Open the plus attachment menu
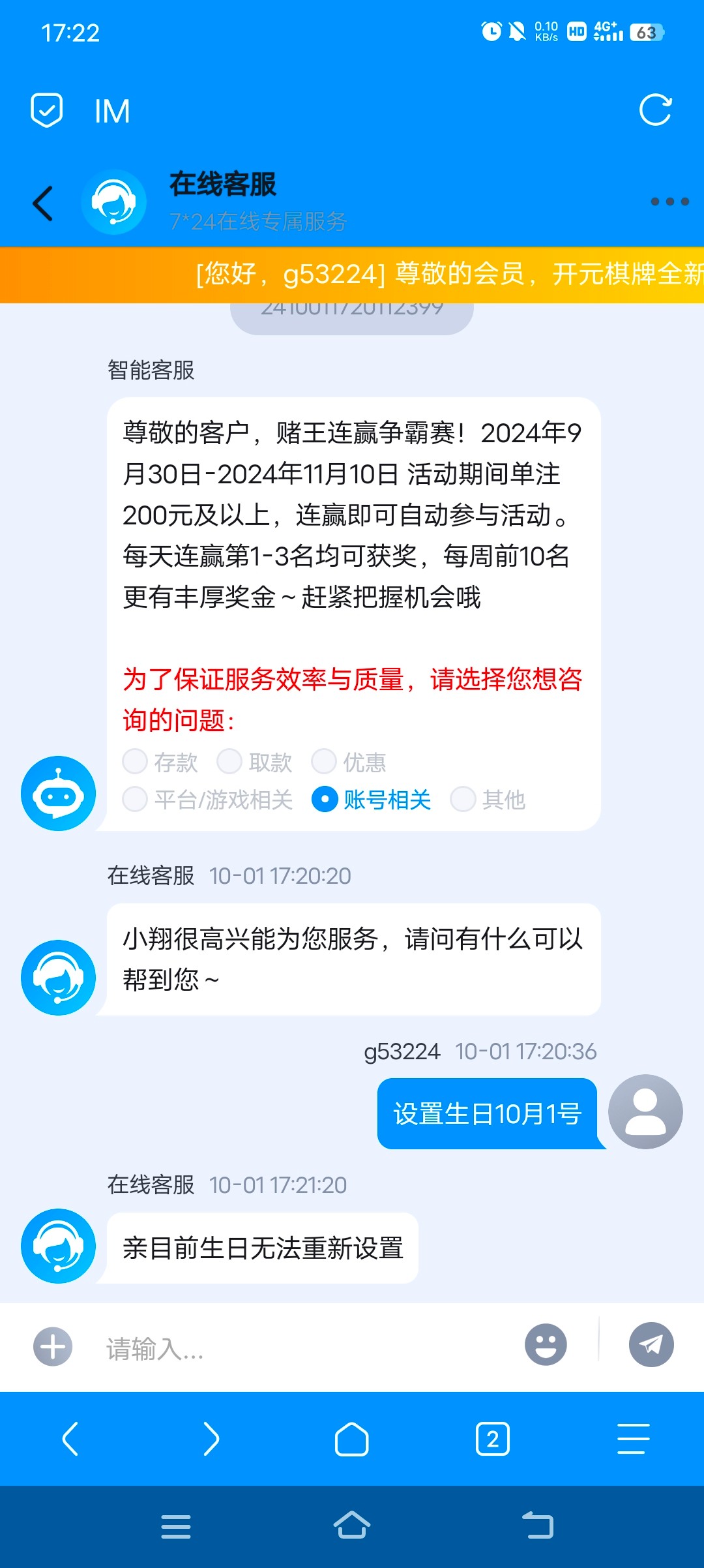 point(53,1346)
